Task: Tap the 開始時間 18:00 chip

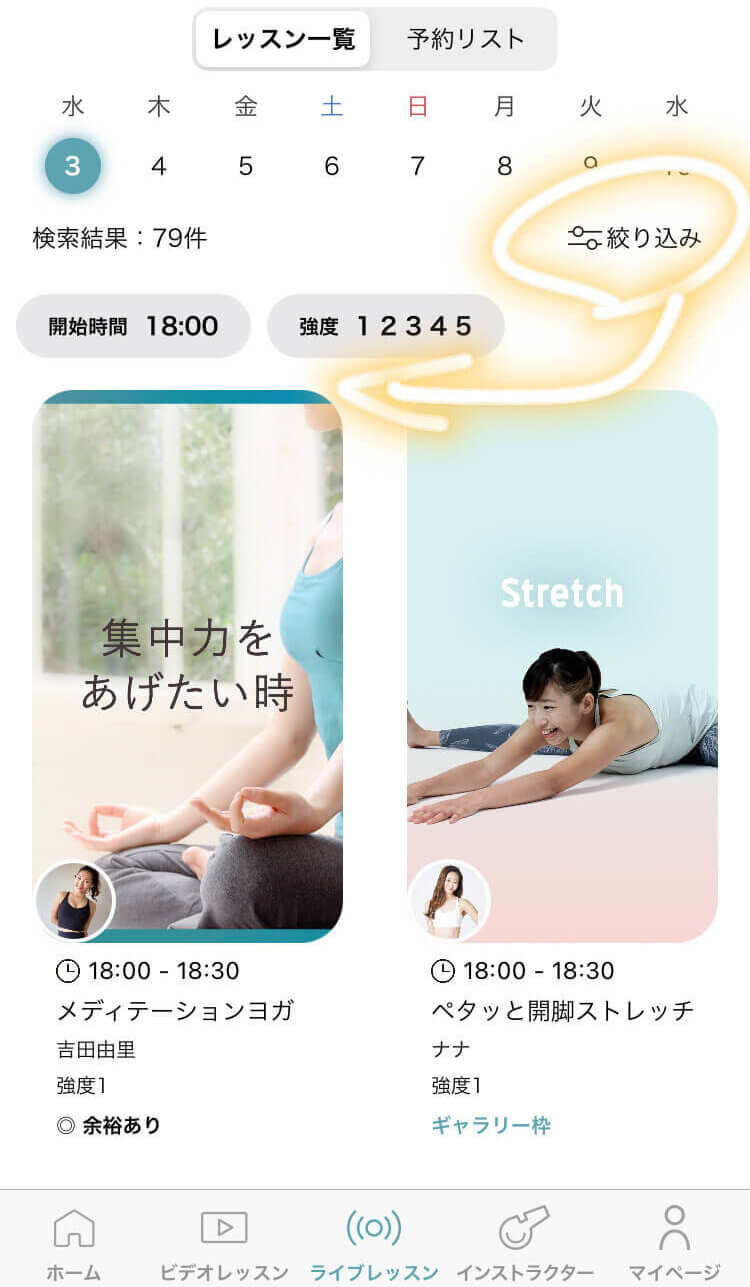Action: [x=133, y=326]
